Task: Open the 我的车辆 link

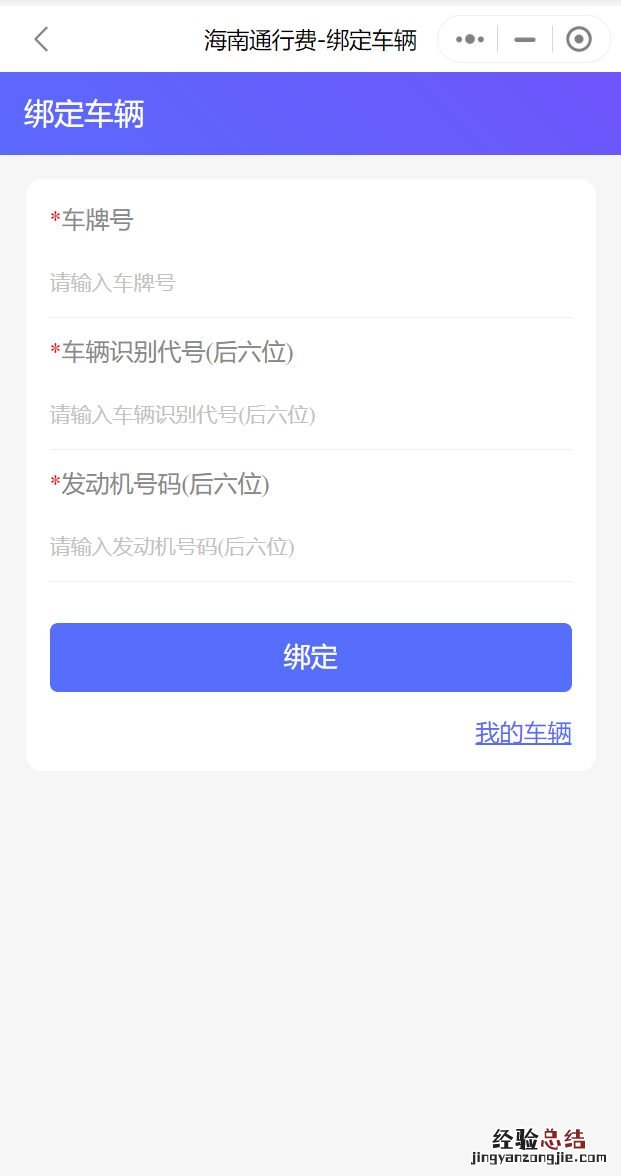Action: pyautogui.click(x=523, y=733)
